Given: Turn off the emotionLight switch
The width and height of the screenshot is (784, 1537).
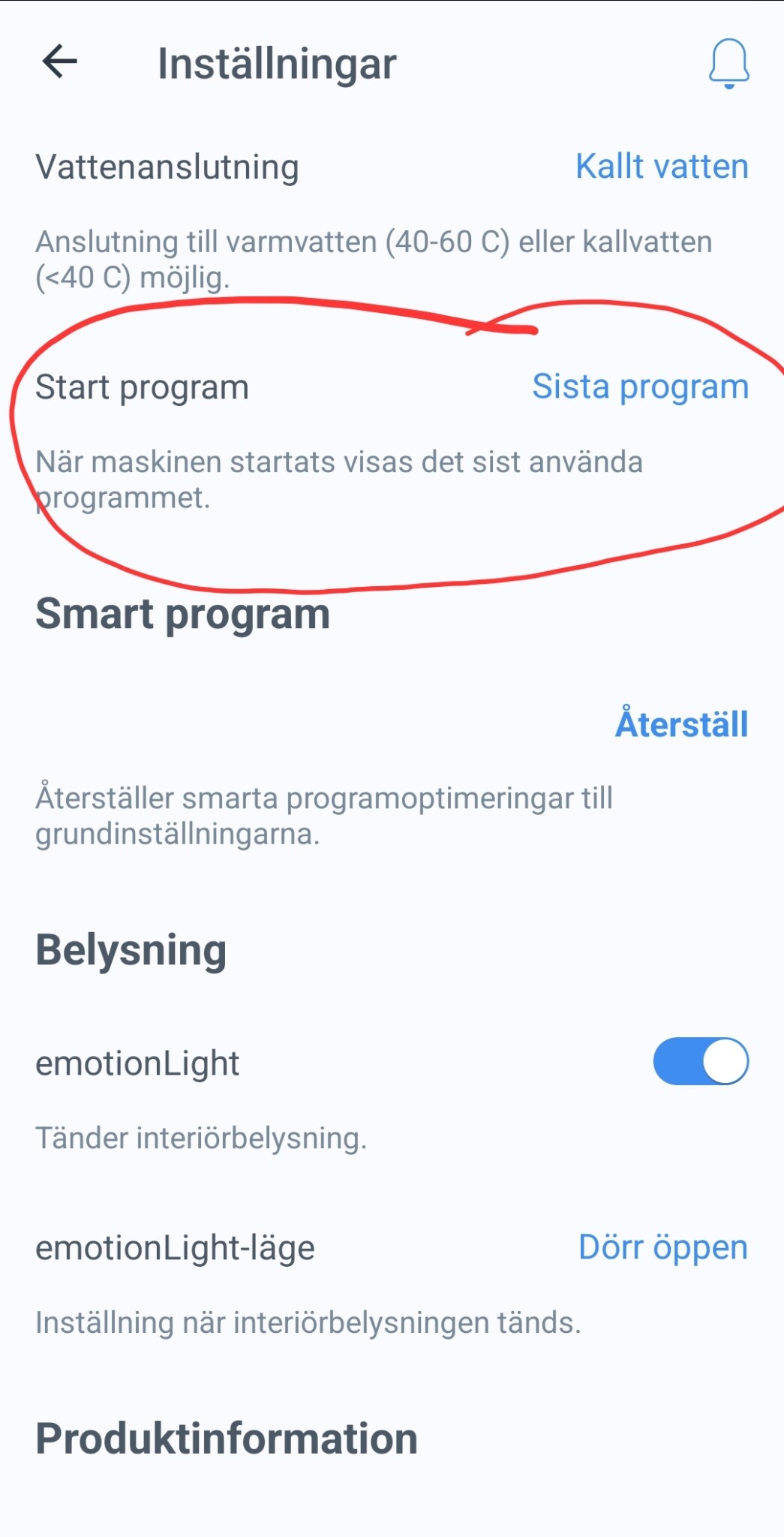Looking at the screenshot, I should (x=701, y=1061).
